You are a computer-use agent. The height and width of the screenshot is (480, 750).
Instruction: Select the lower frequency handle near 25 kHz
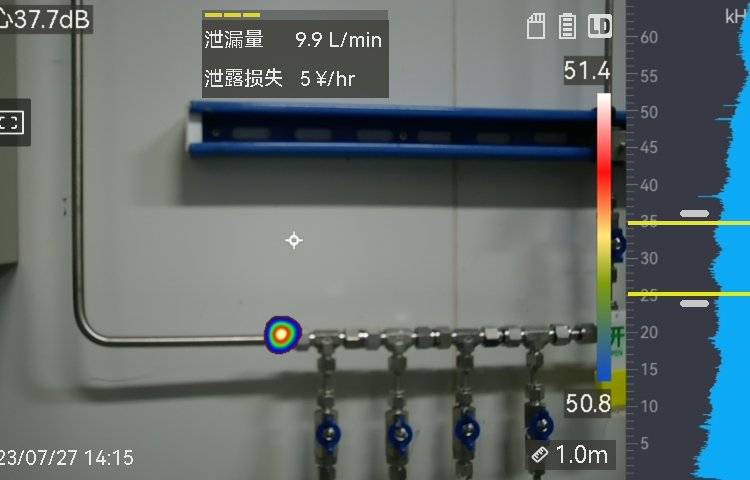(x=694, y=303)
